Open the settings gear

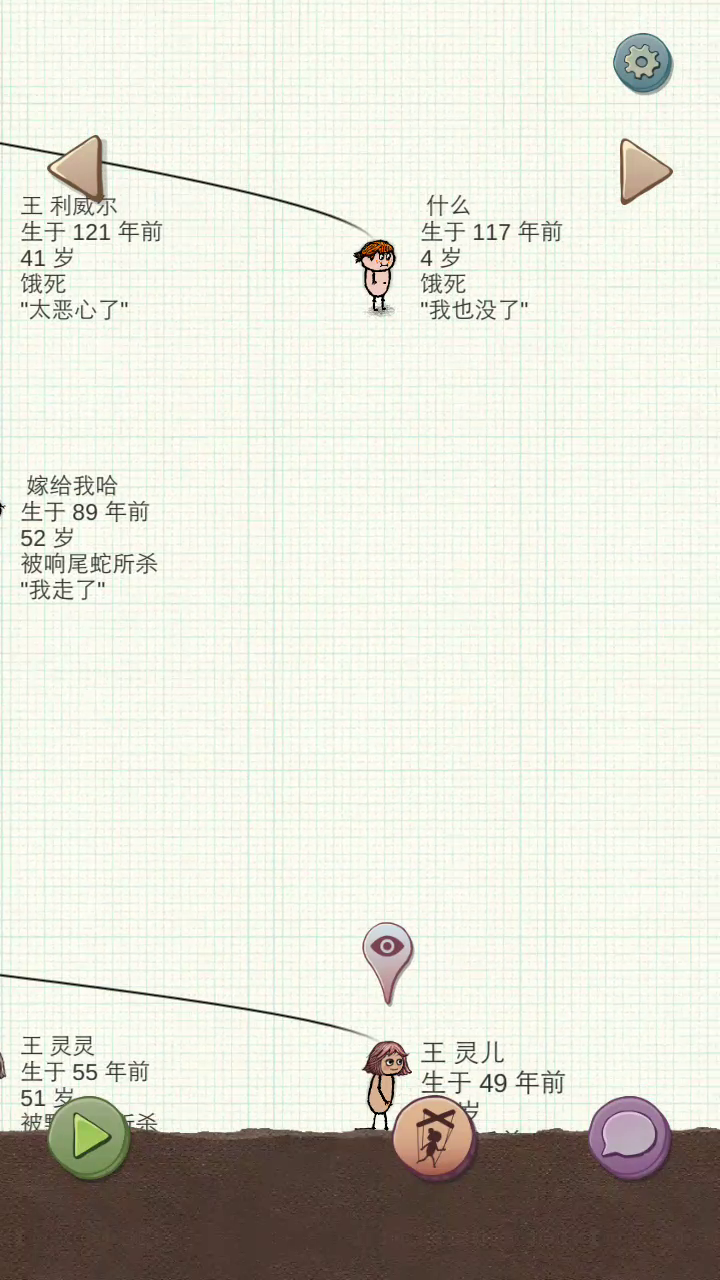642,62
